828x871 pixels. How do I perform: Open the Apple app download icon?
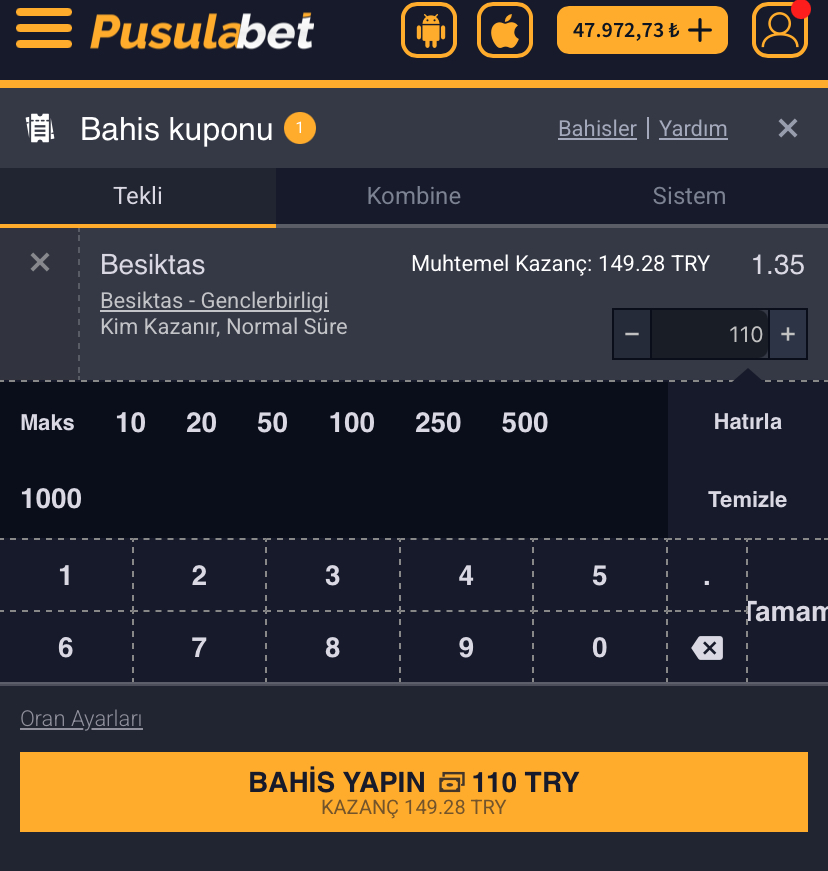click(x=505, y=30)
